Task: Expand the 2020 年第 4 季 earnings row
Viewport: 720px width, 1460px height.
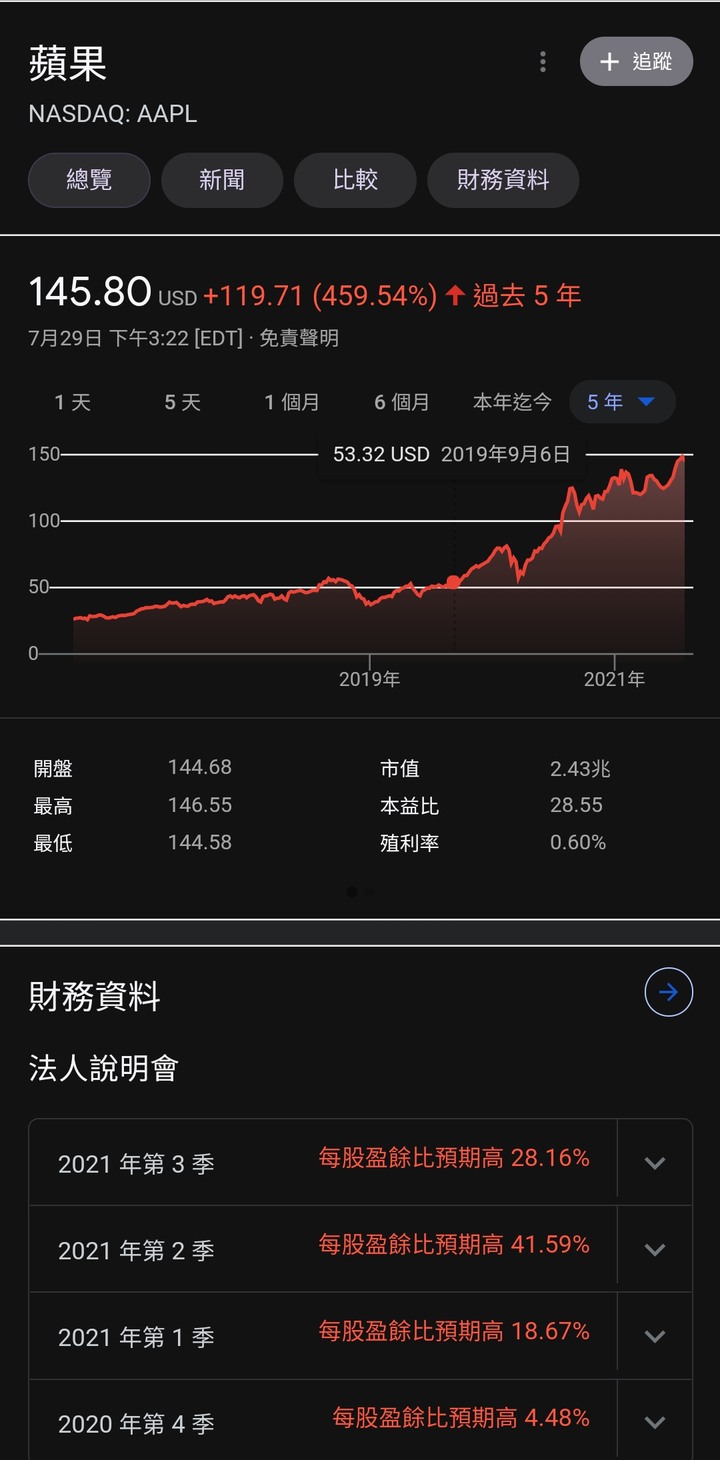Action: (655, 1422)
